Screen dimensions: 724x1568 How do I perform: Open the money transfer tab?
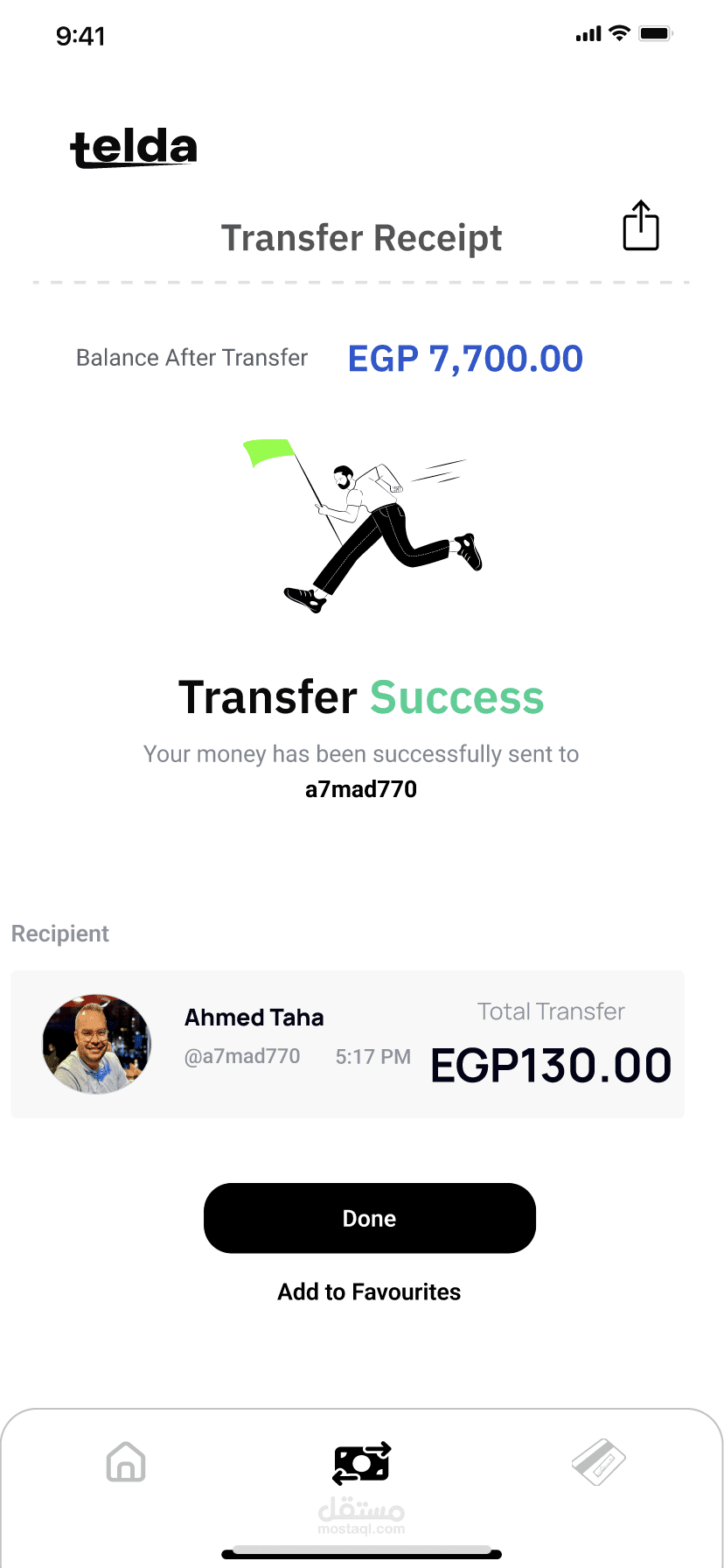361,1463
